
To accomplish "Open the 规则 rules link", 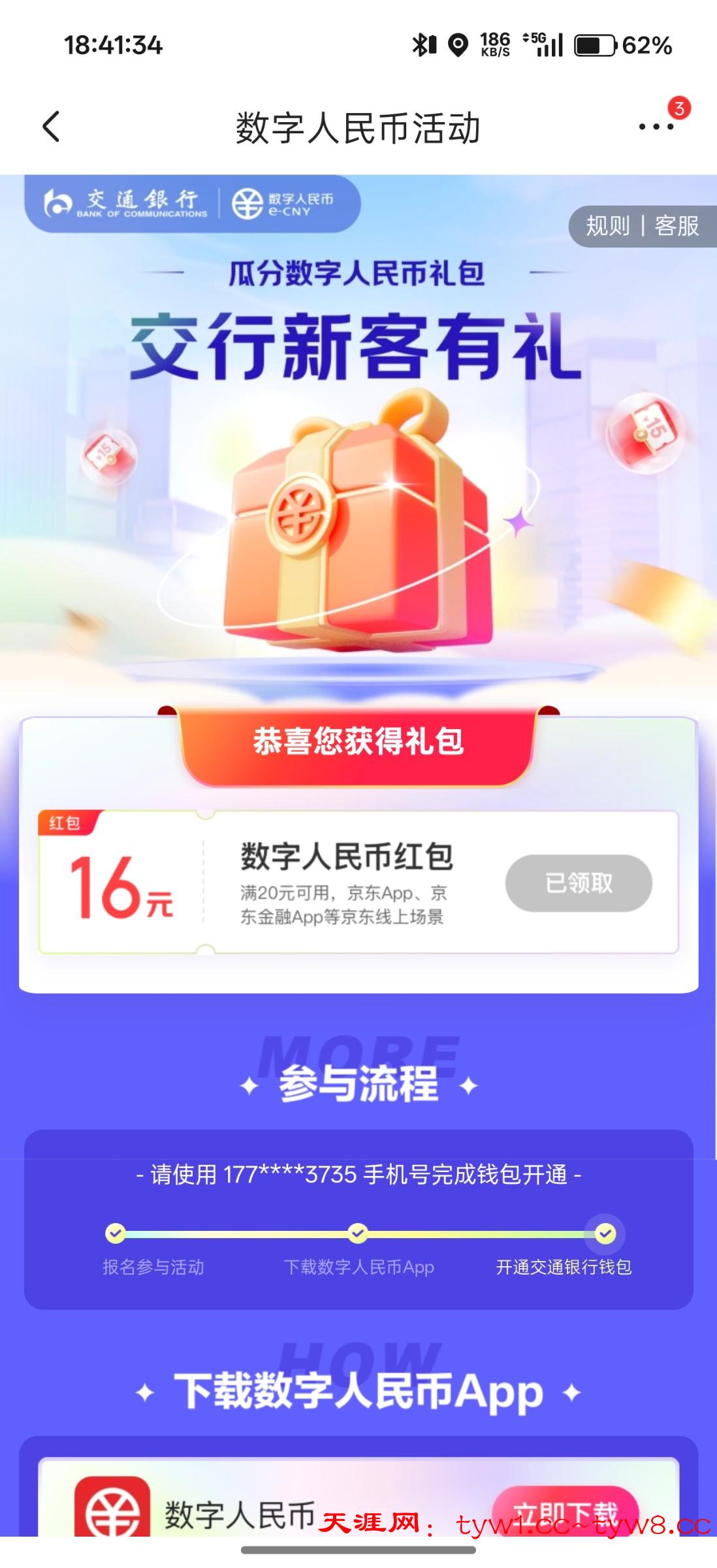I will point(607,226).
